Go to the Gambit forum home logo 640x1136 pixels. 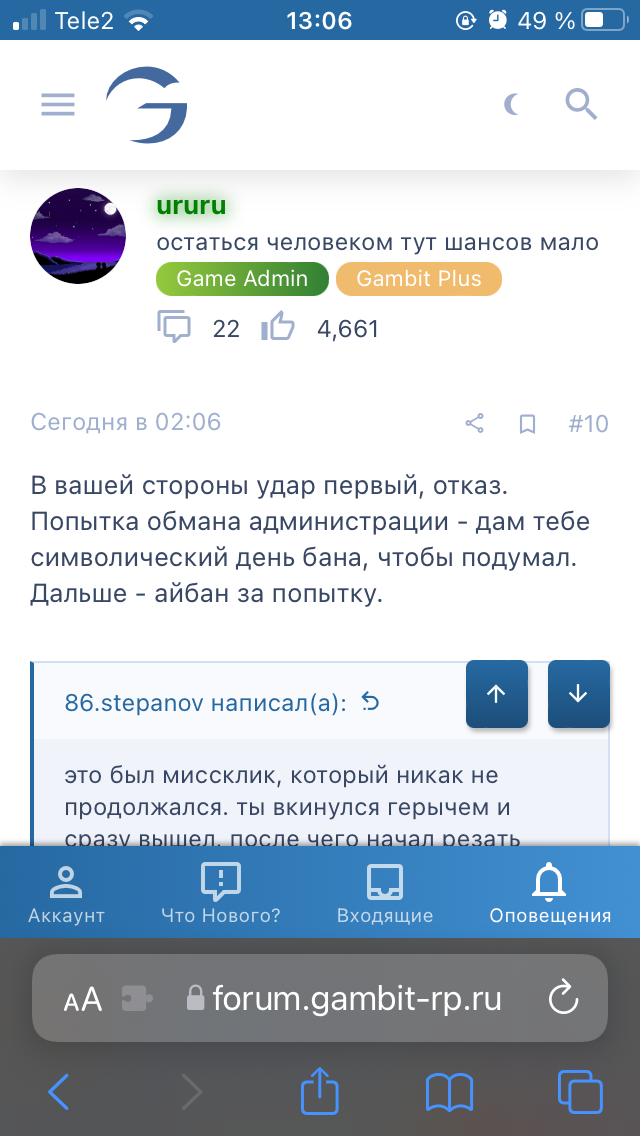(147, 104)
